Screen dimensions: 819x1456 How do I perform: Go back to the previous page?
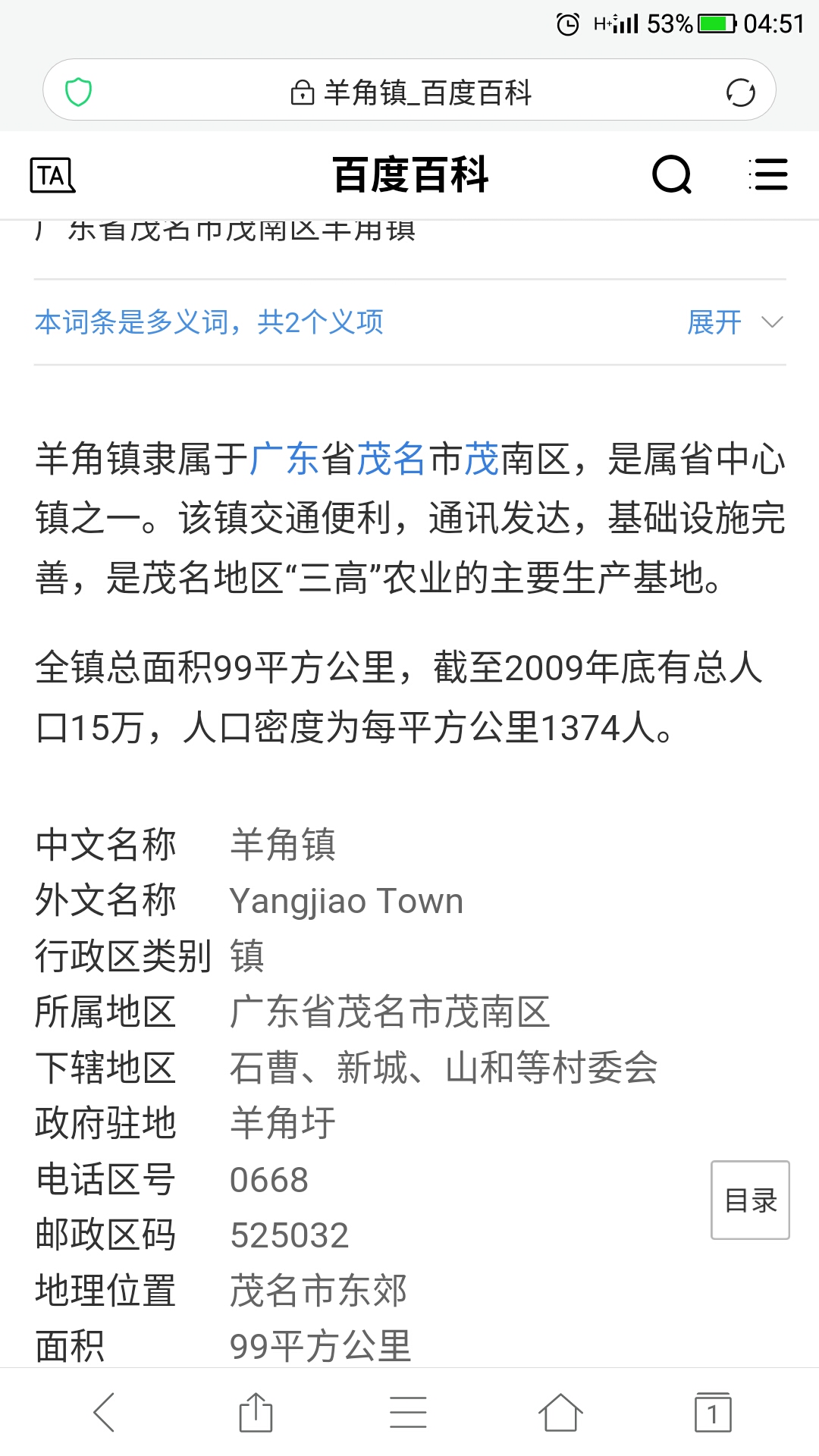coord(104,1413)
